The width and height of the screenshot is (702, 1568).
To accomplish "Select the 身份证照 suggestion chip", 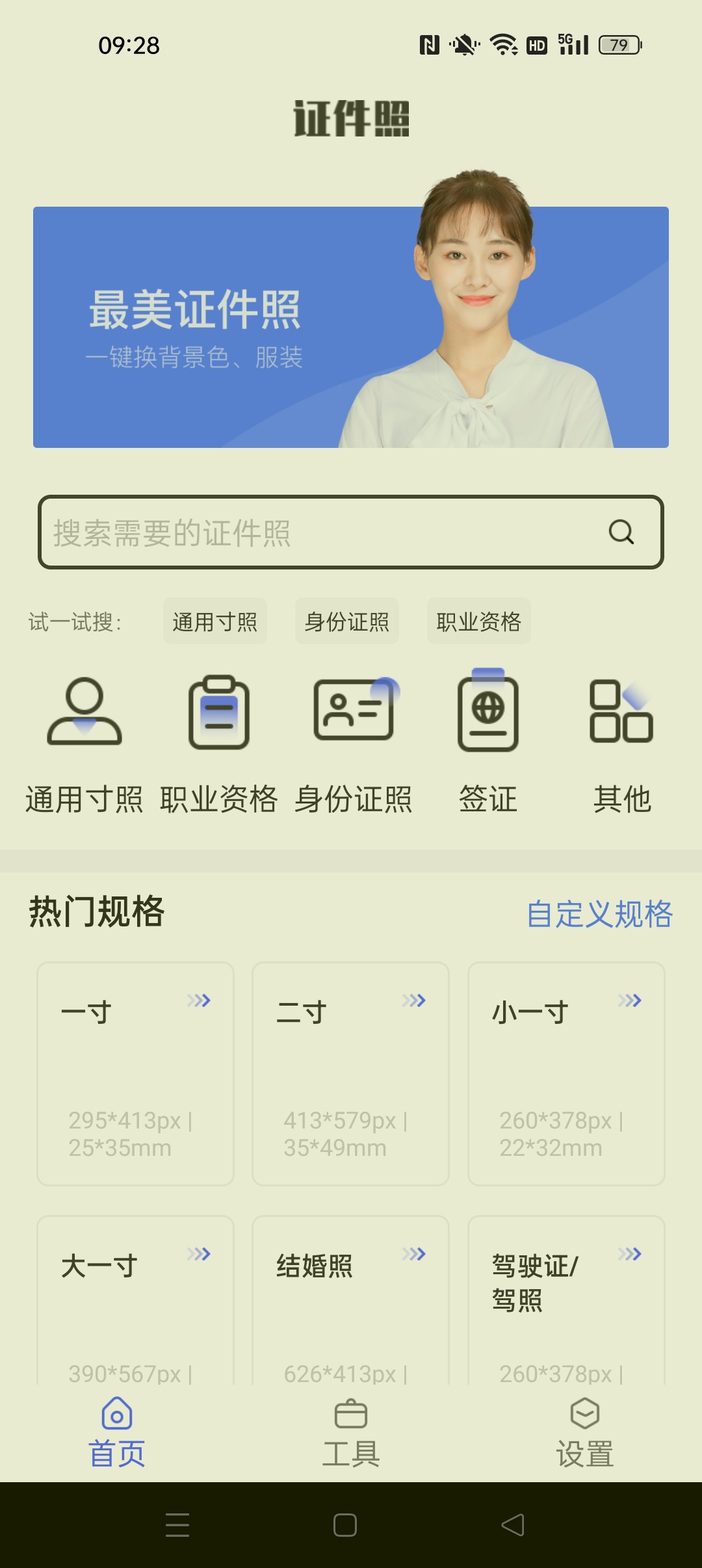I will 347,621.
